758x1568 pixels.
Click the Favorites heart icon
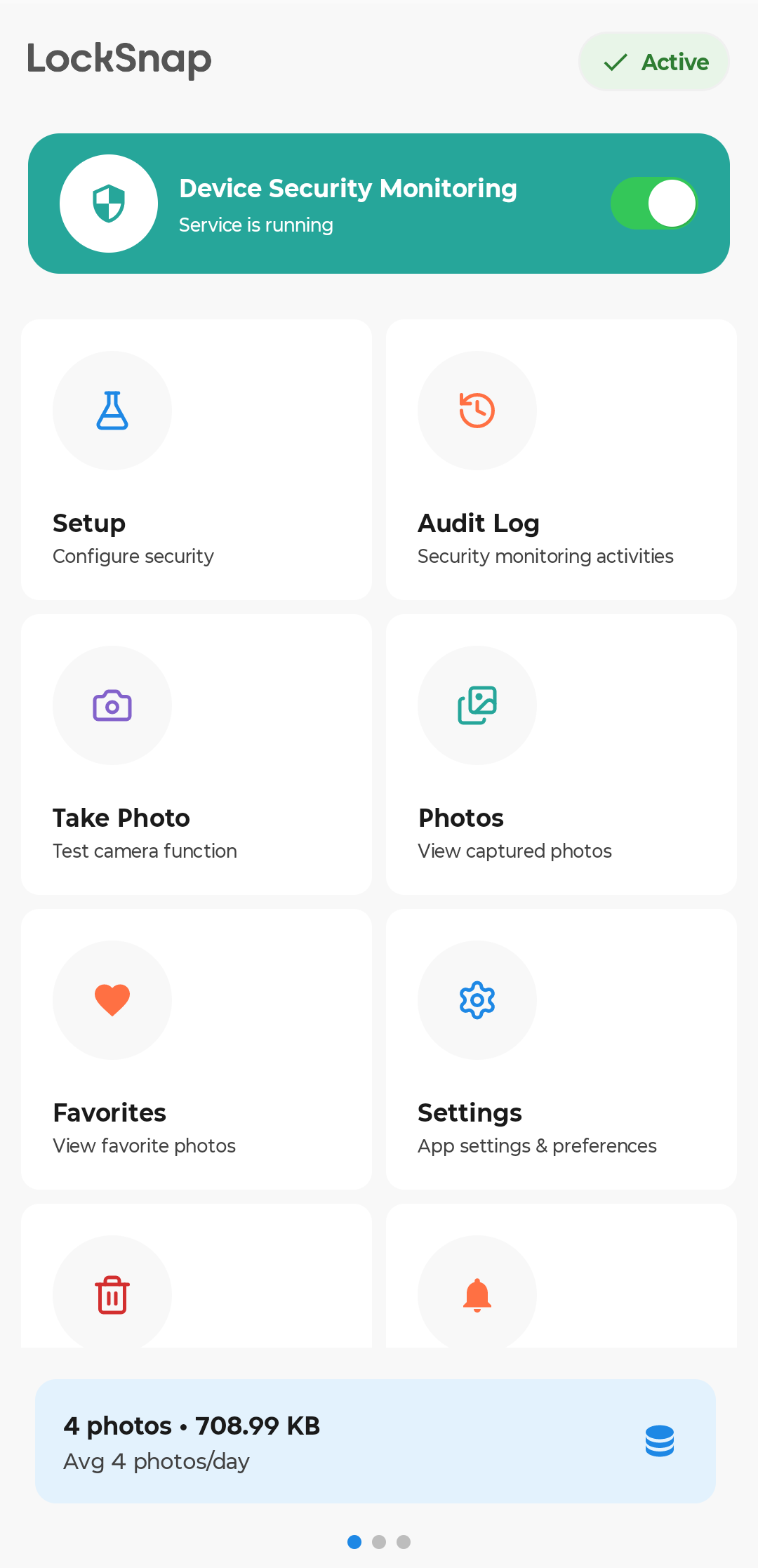pos(112,1000)
